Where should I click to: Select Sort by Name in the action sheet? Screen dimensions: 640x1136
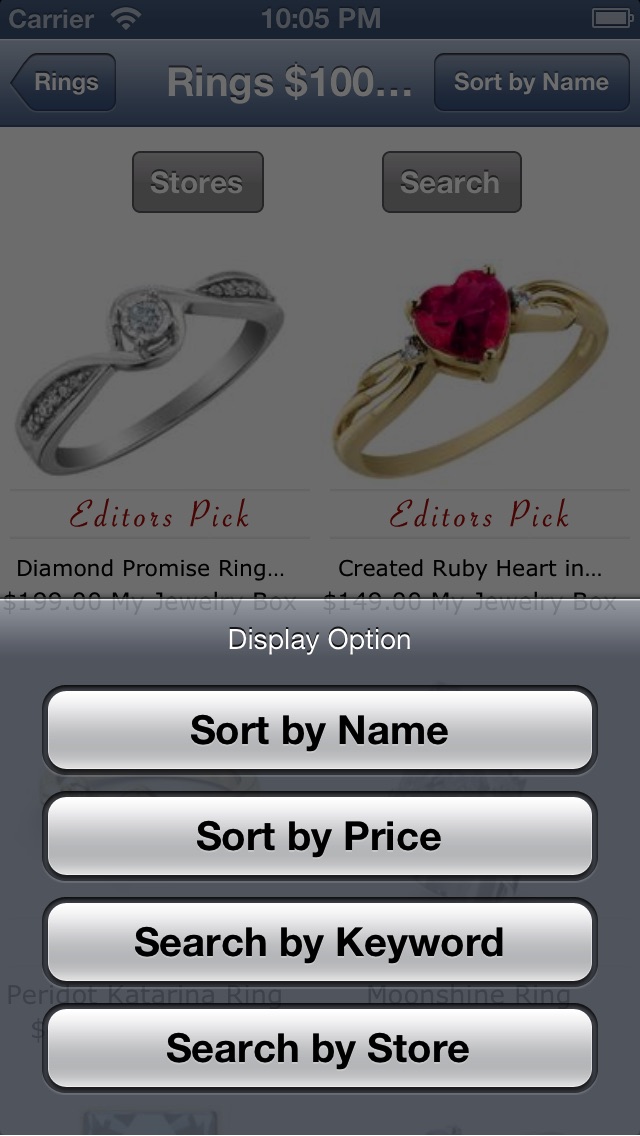pos(320,730)
